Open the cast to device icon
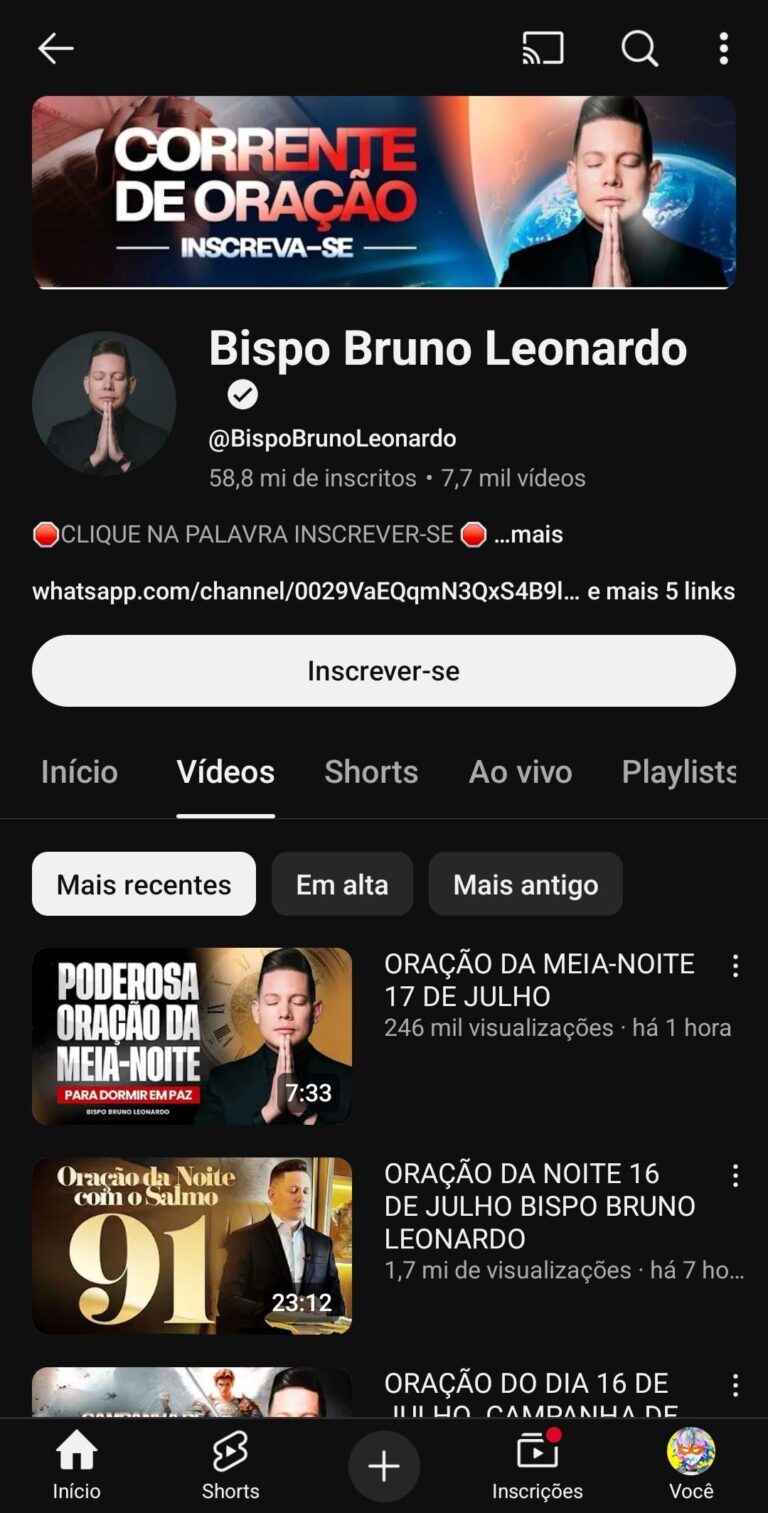Viewport: 768px width, 1513px height. coord(543,48)
